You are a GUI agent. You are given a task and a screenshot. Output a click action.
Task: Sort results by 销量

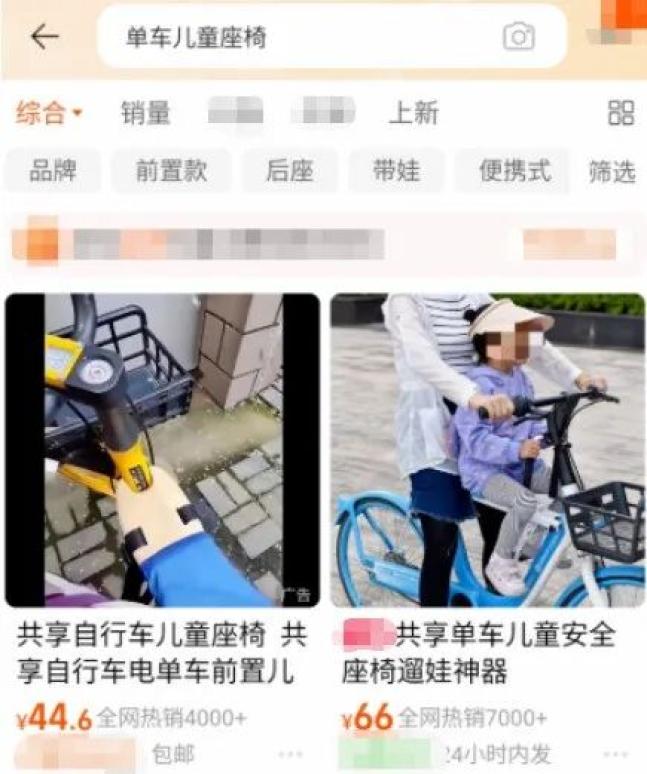tap(146, 113)
